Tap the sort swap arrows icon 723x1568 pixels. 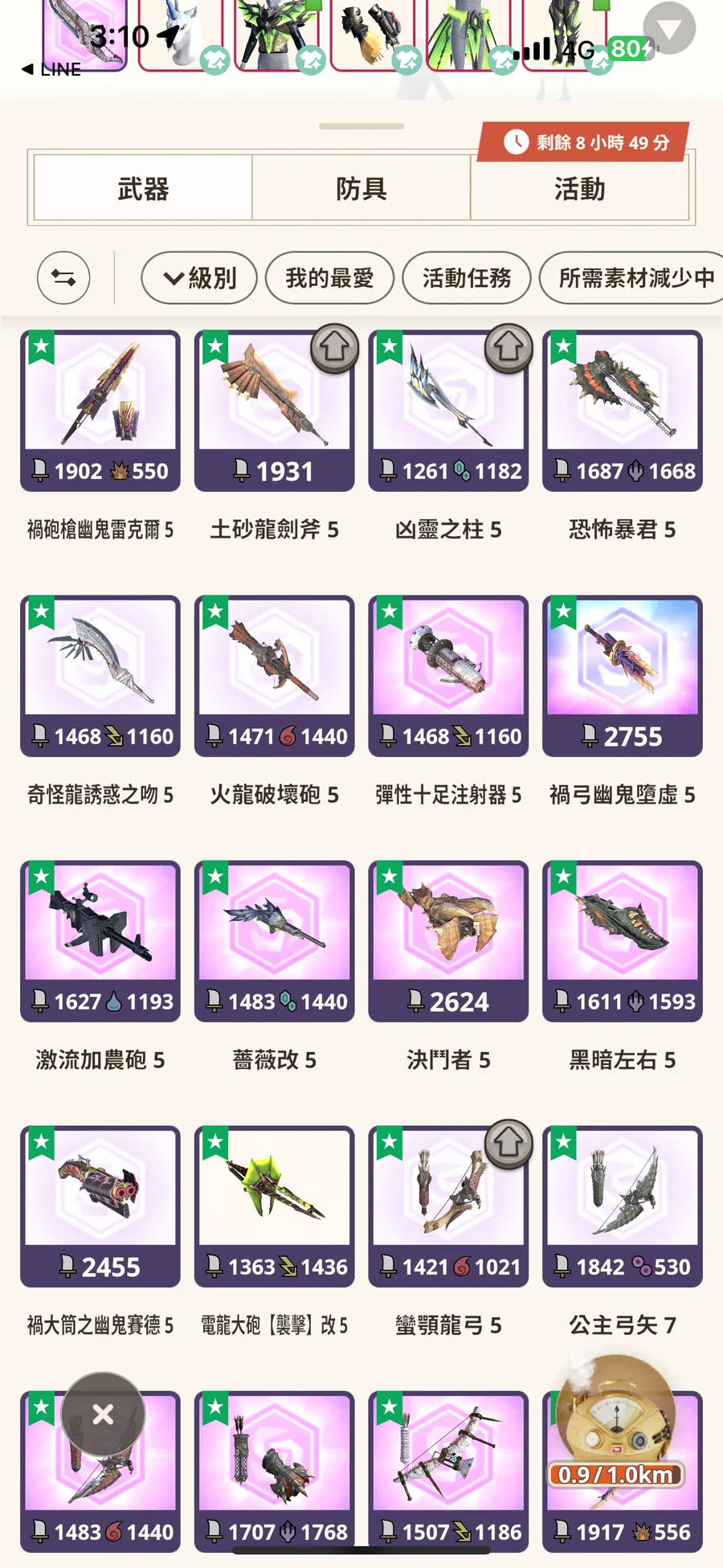point(63,278)
